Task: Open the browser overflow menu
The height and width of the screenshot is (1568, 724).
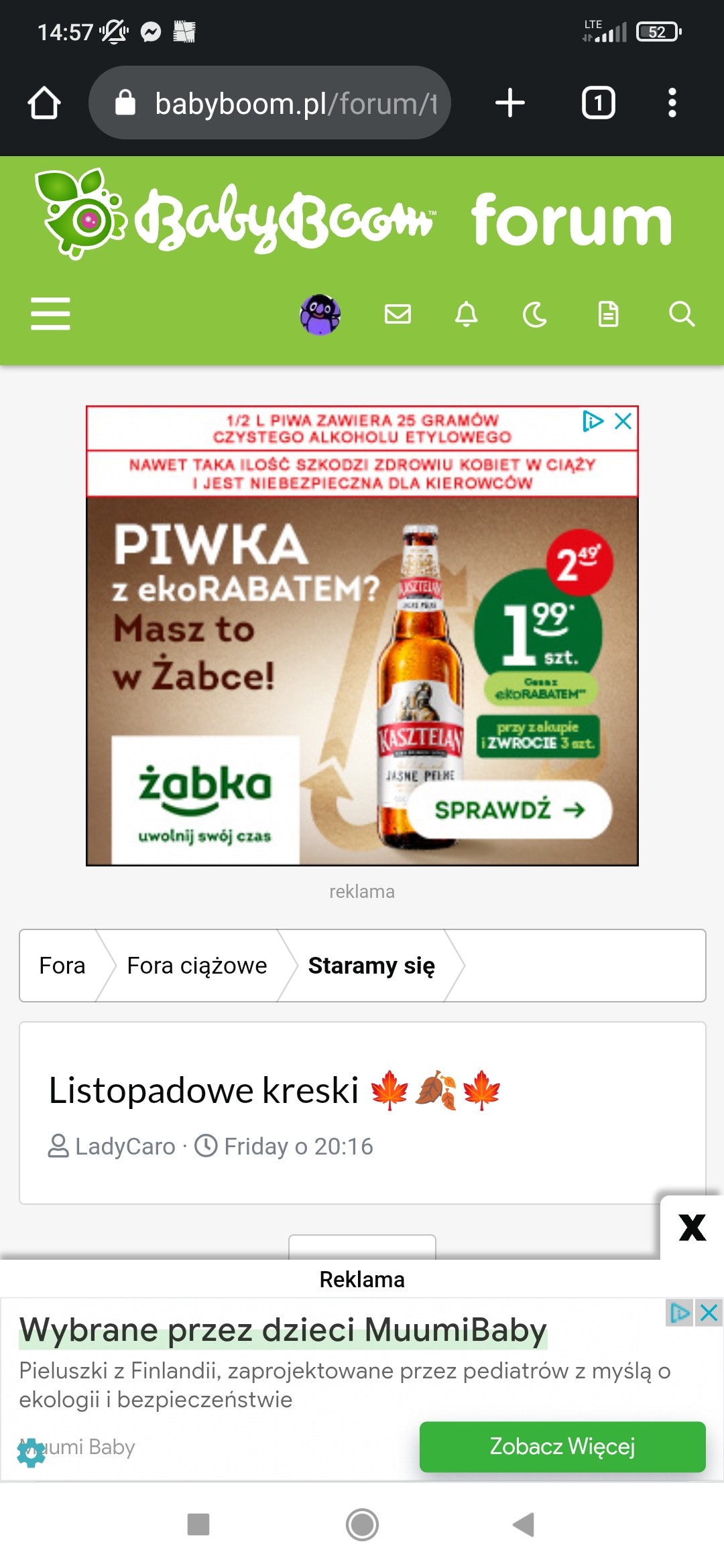Action: (x=672, y=103)
